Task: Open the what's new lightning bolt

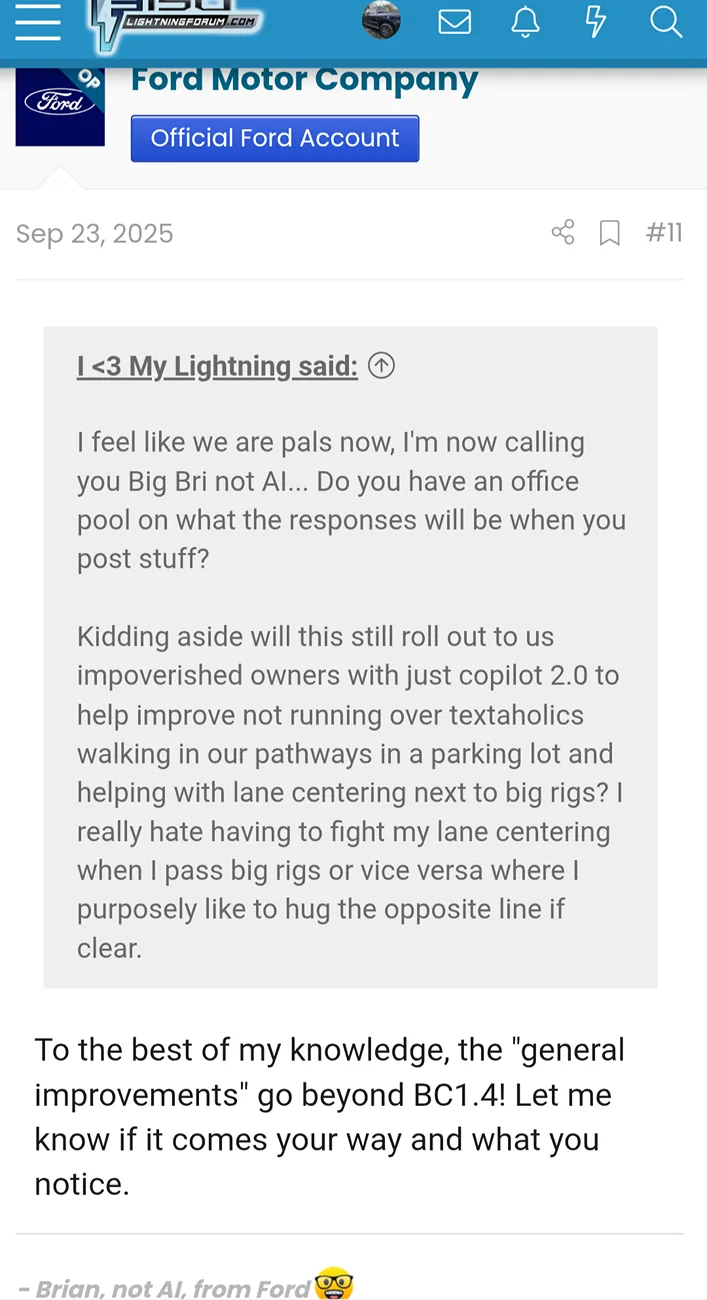Action: tap(596, 21)
